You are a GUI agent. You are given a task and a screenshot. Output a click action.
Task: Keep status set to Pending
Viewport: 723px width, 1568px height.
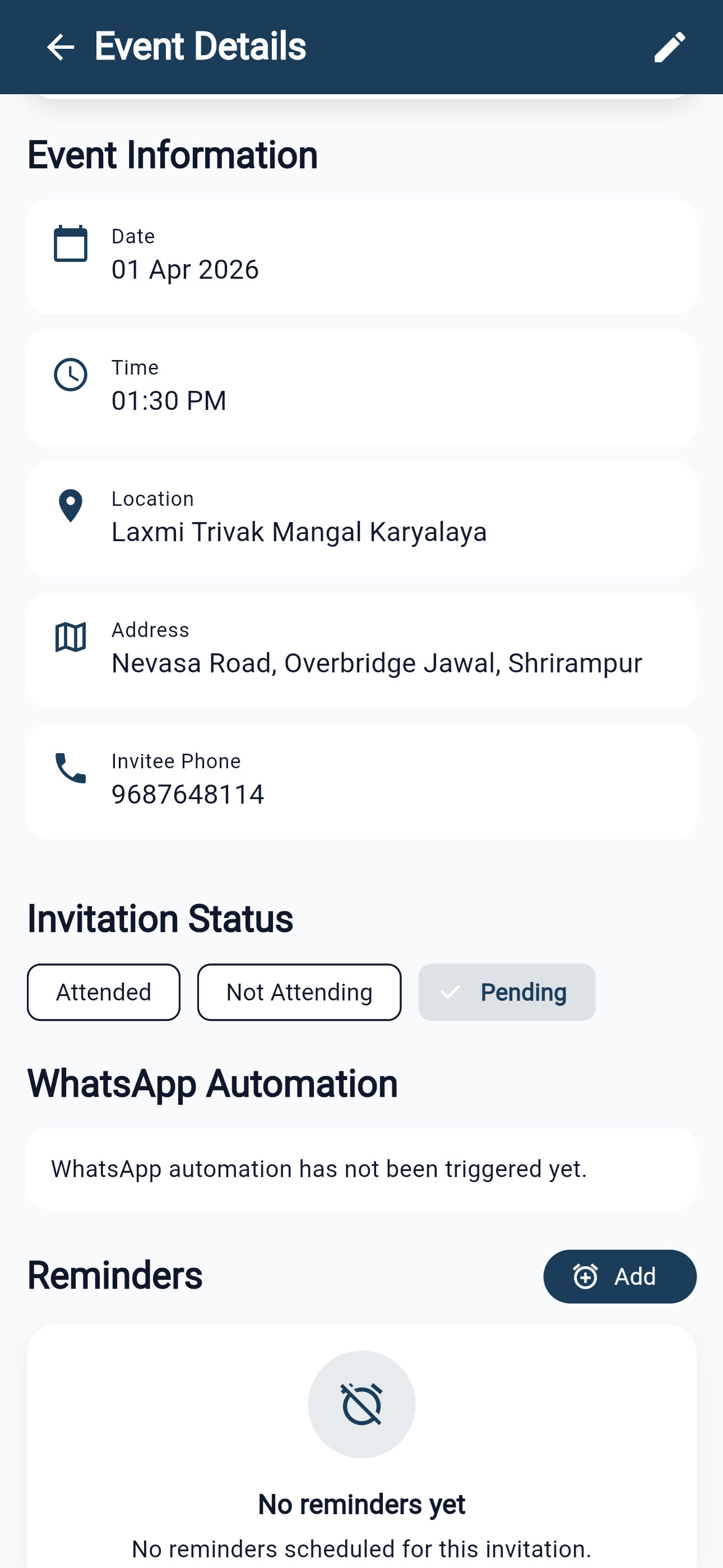[507, 991]
